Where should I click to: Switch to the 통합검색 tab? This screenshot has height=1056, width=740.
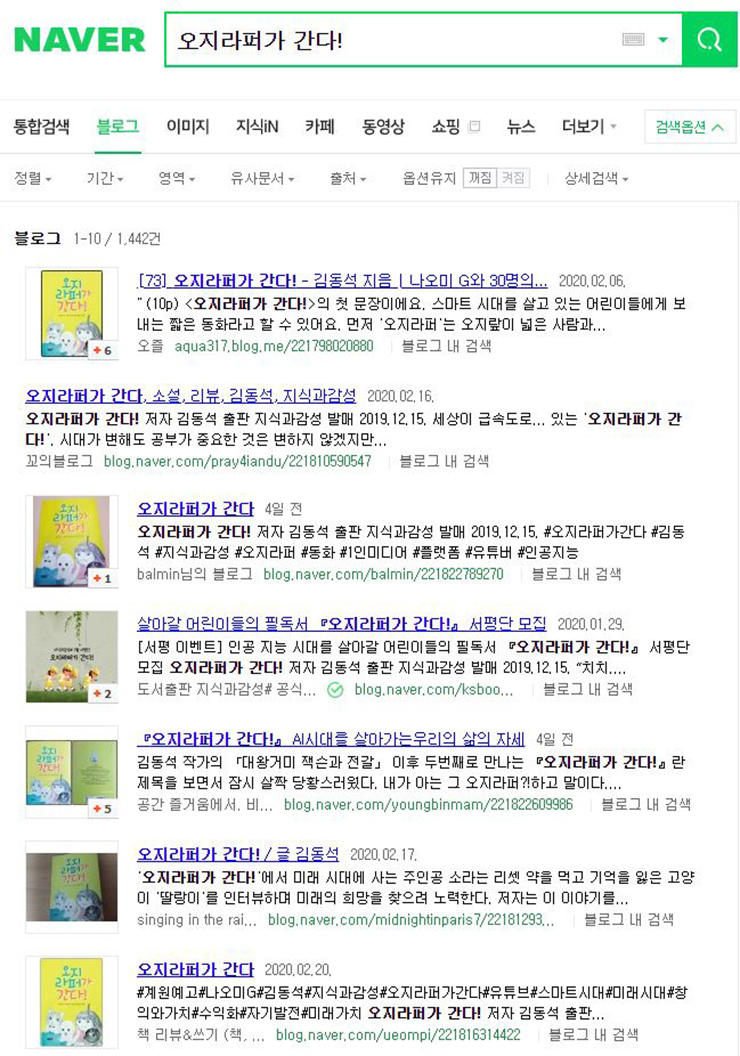[x=41, y=127]
